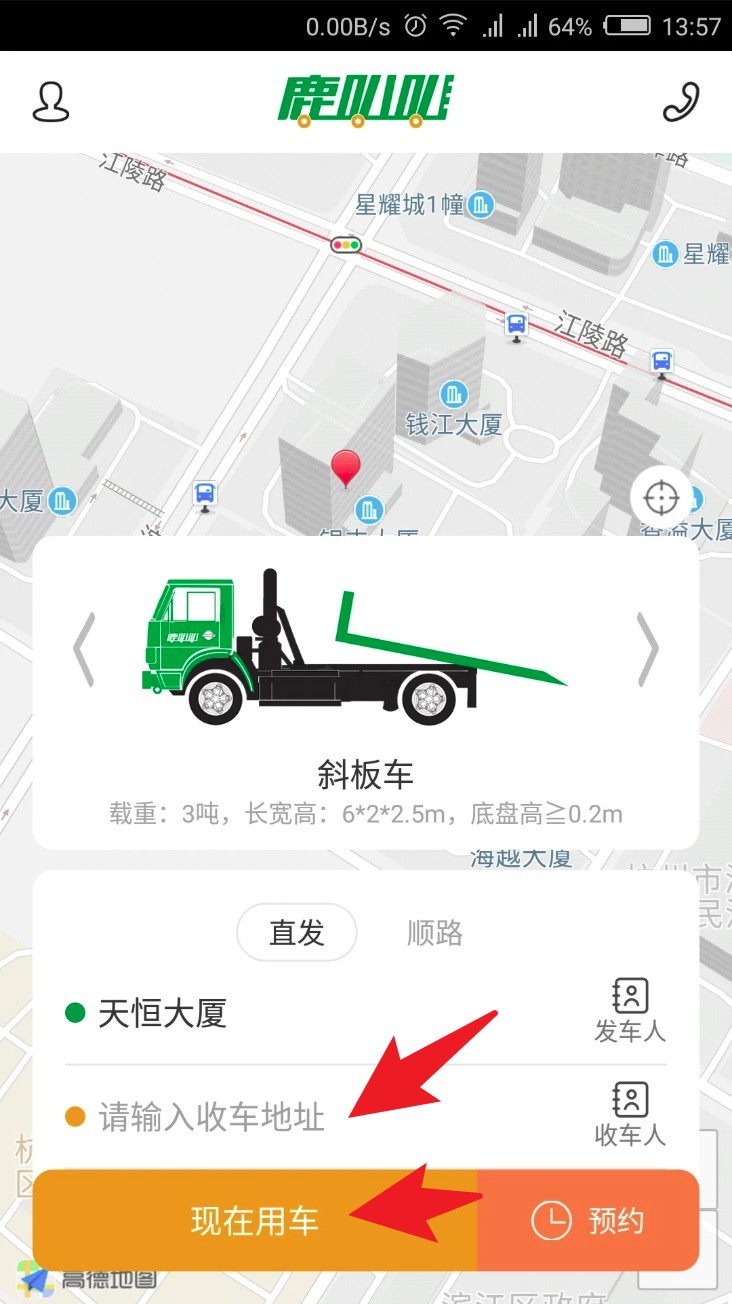Tap the phone call icon
Image resolution: width=732 pixels, height=1304 pixels.
click(681, 101)
